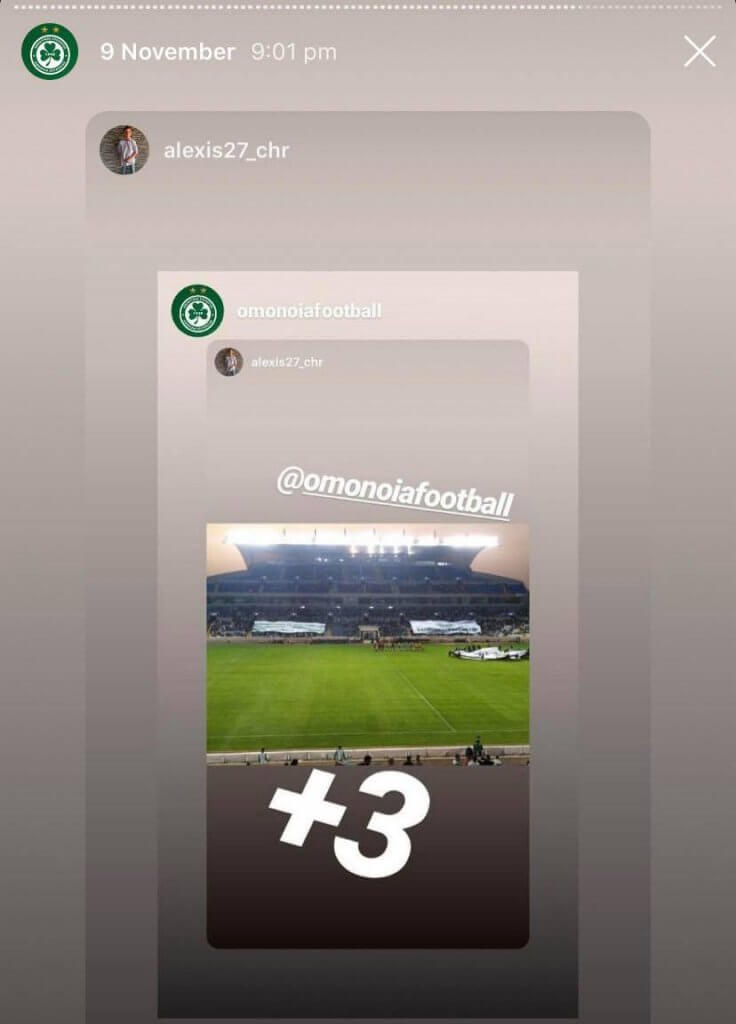Open the story owner's profile avatar

pyautogui.click(x=49, y=52)
